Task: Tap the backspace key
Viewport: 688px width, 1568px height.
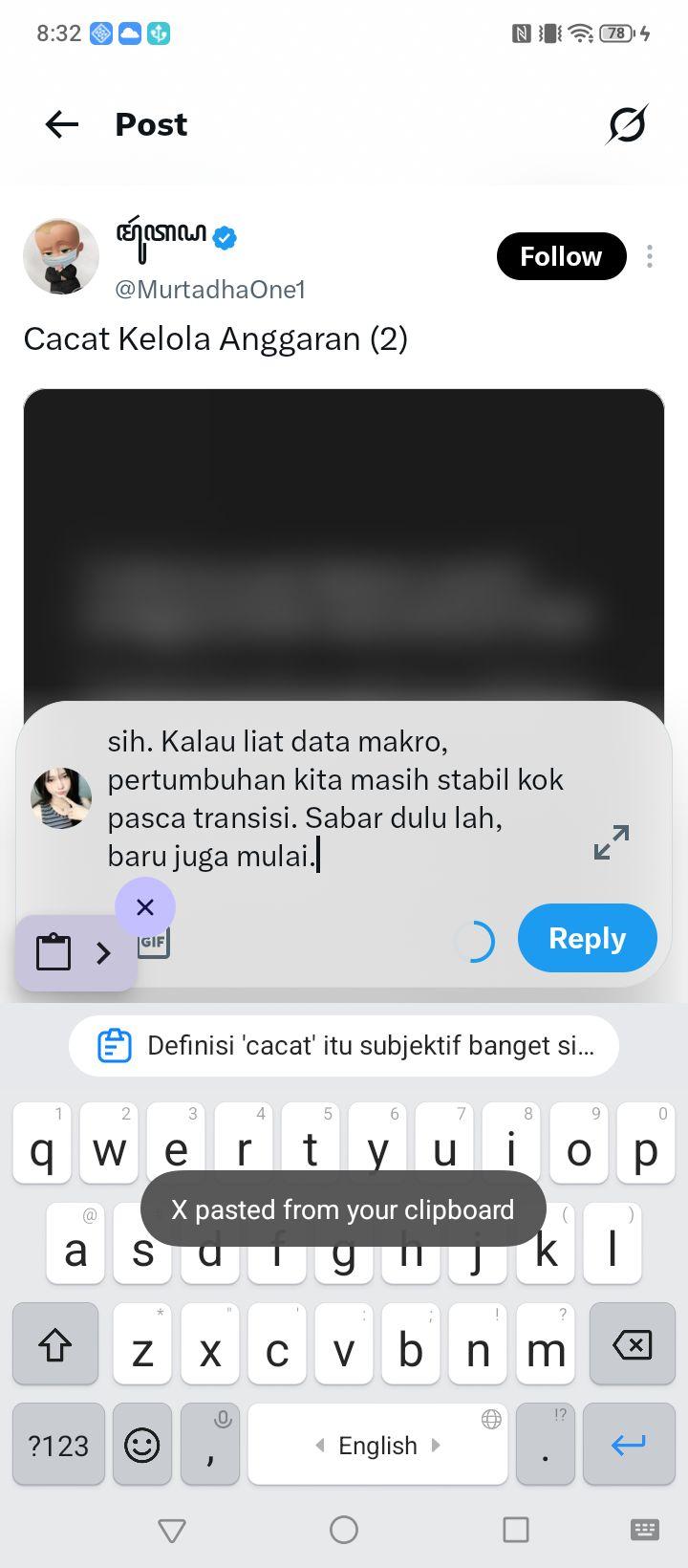Action: (632, 1344)
